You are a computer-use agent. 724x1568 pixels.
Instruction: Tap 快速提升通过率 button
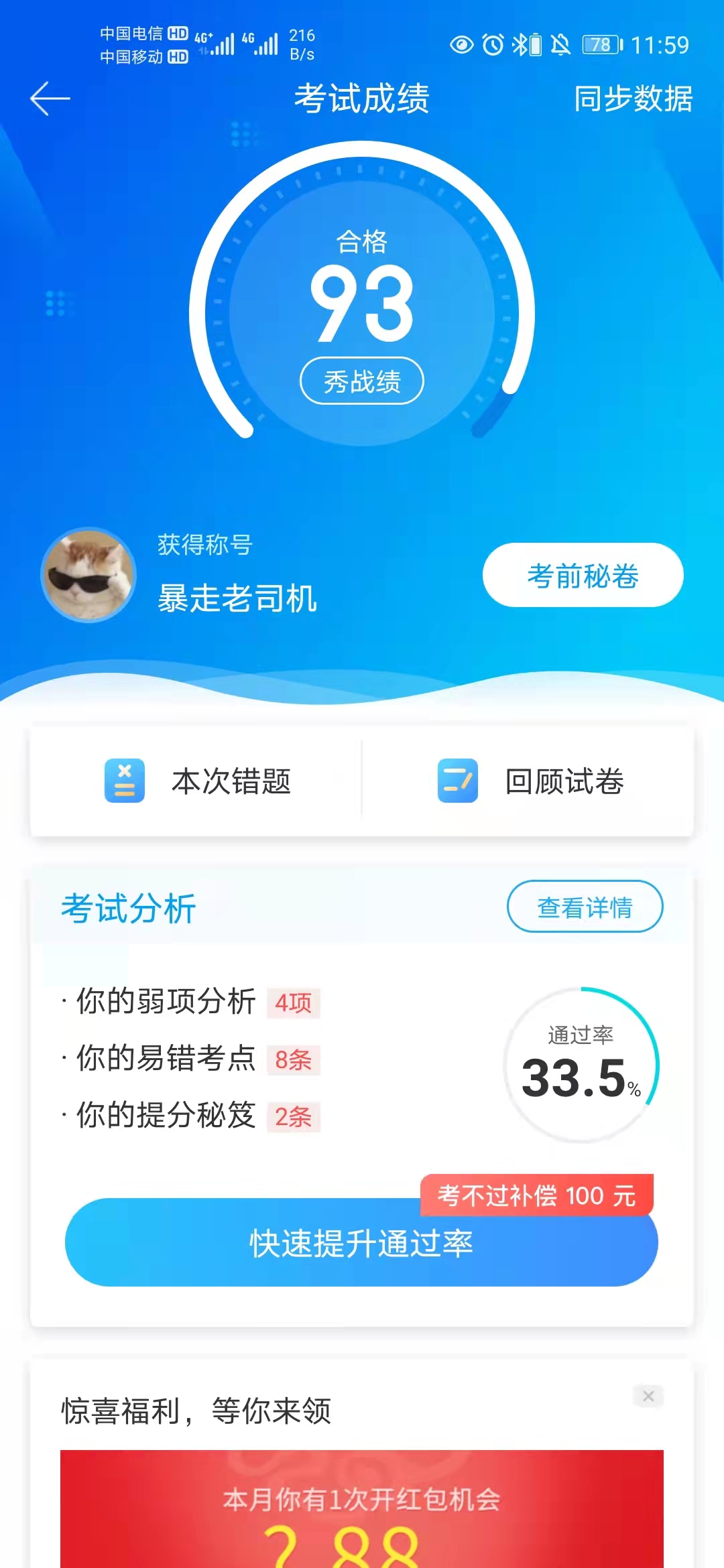point(361,1244)
